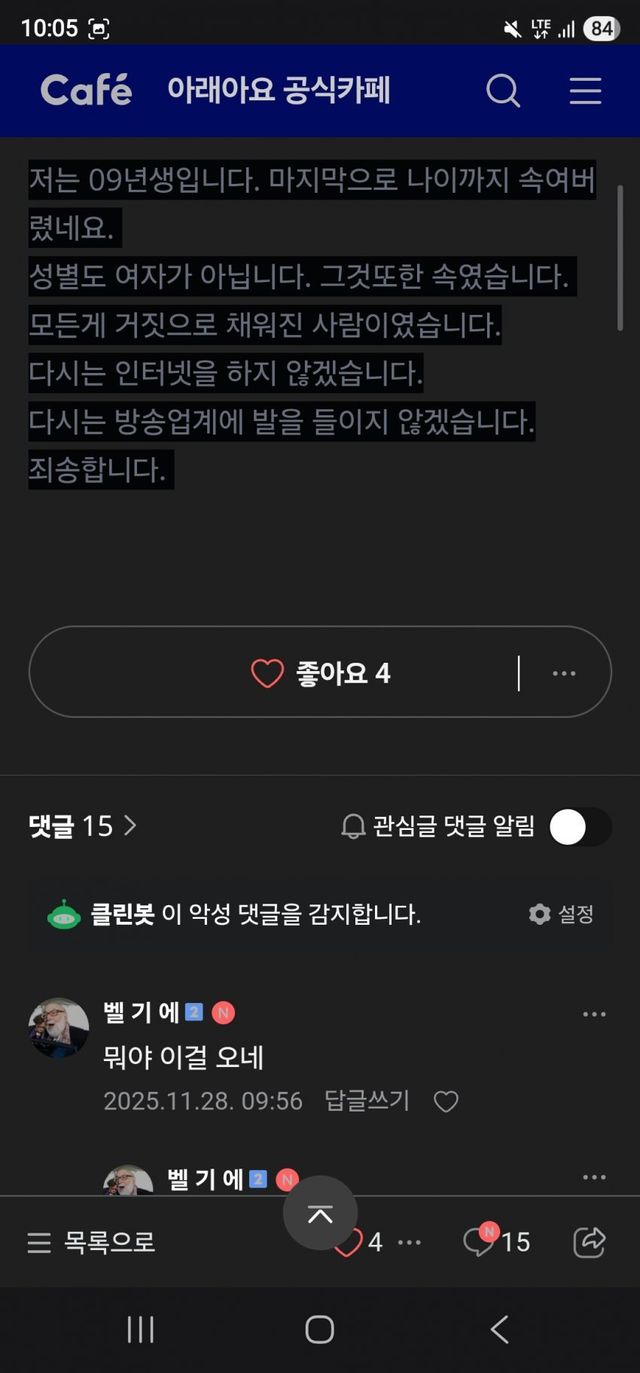Open 벨 기 에 profile picture
This screenshot has height=1373, width=640.
[58, 1027]
